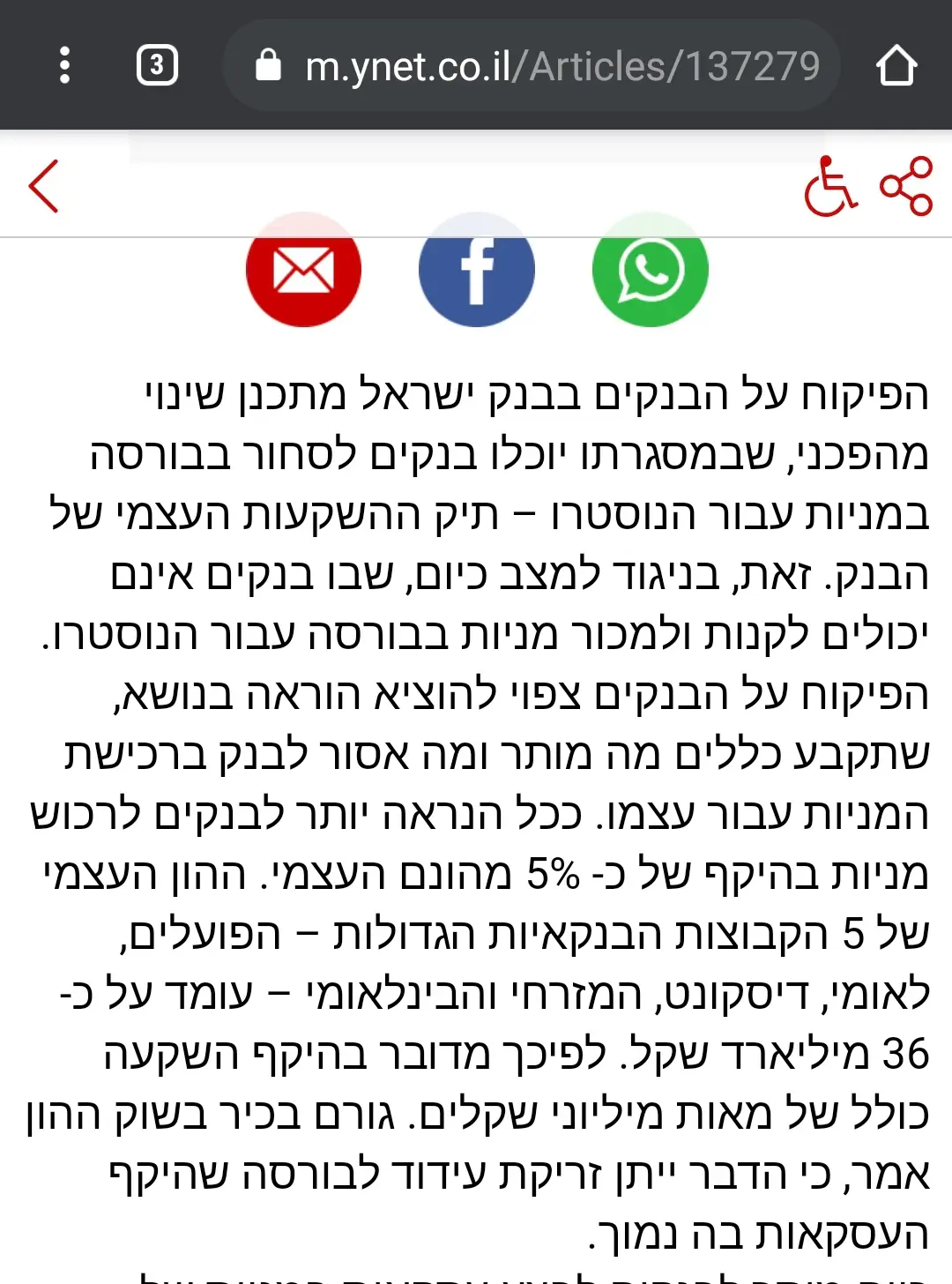
Task: Open the tab switcher showing 3 tabs
Action: click(157, 65)
